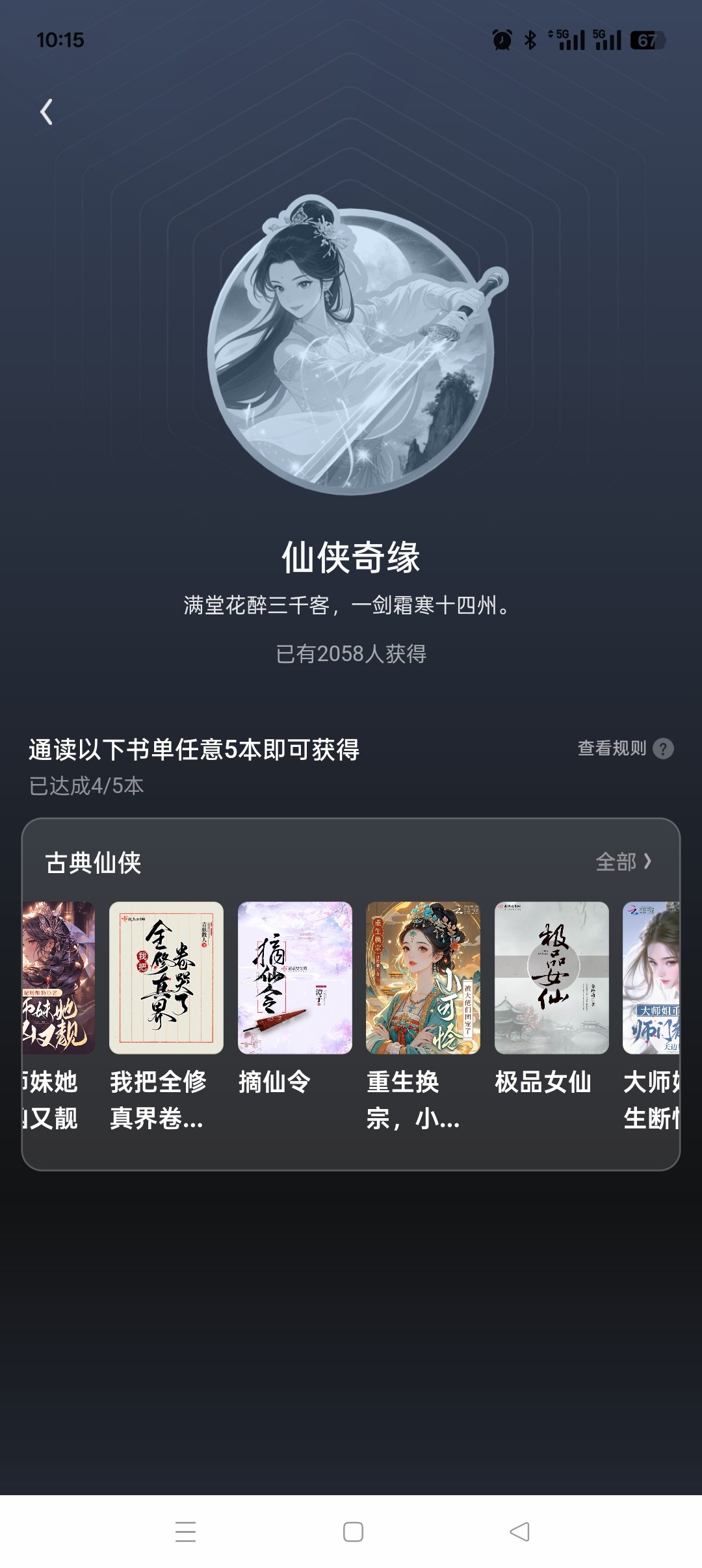The image size is (702, 1568).
Task: Open the book 我把全修真界卷哭了
Action: click(x=166, y=977)
